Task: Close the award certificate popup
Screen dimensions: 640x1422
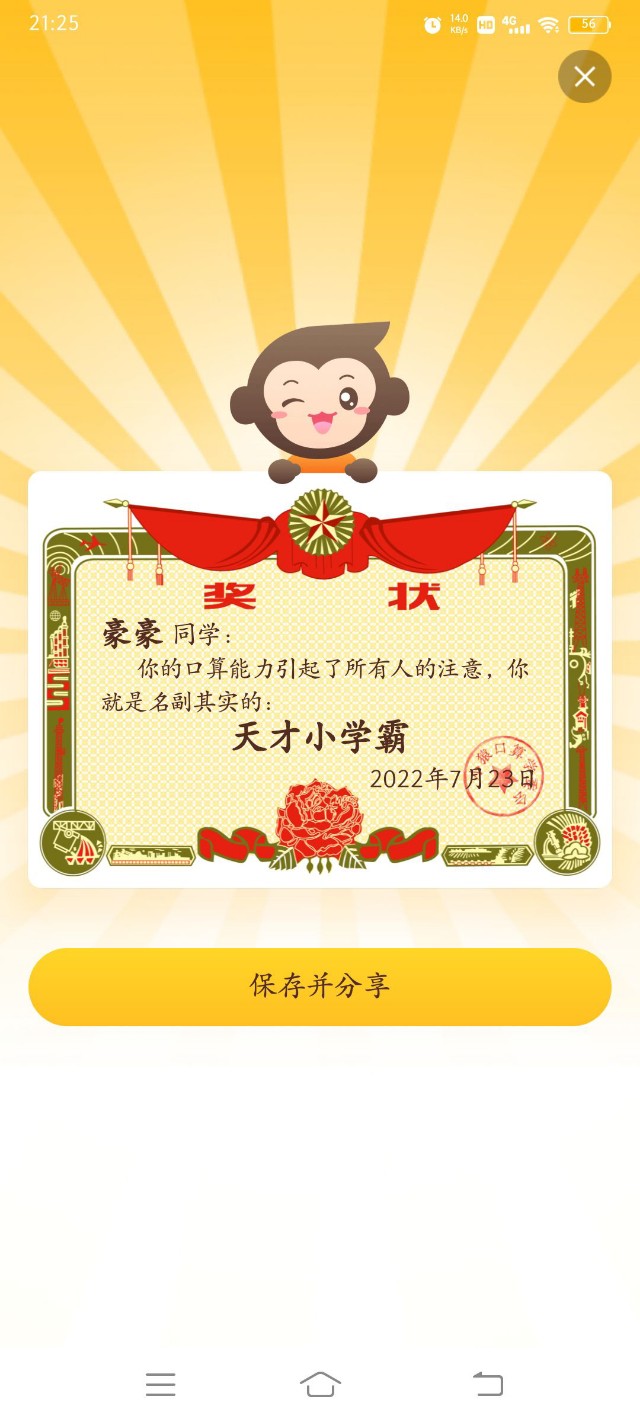Action: coord(585,77)
